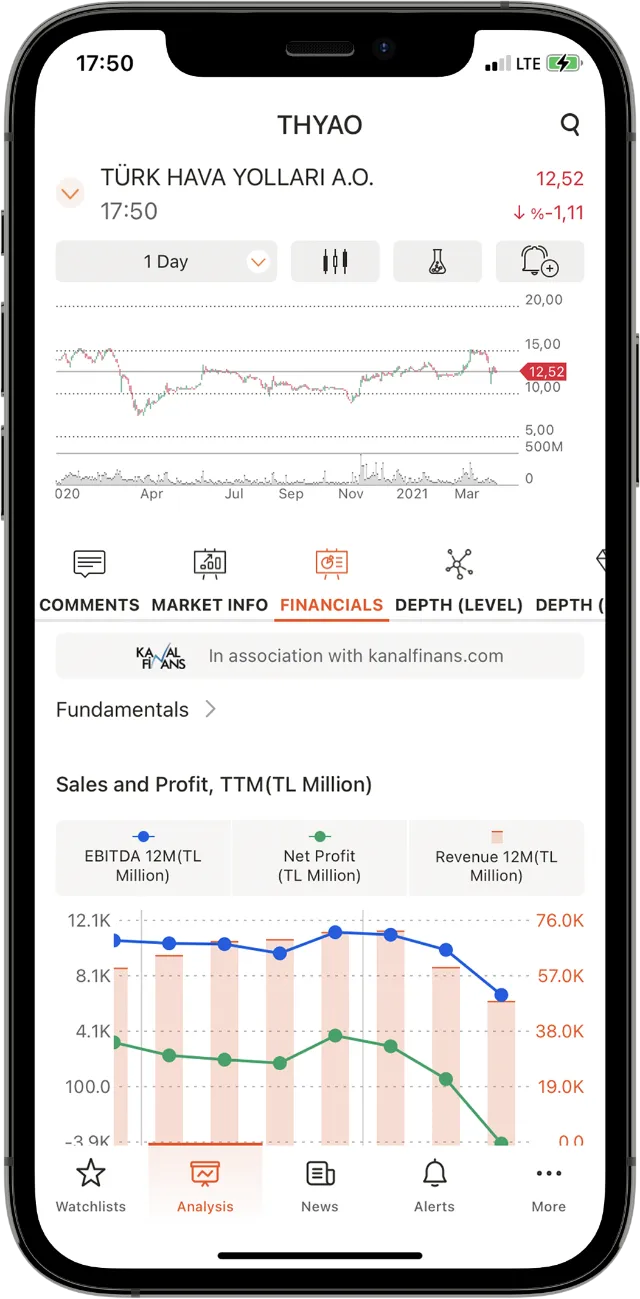Go to the Watchlists tab
Image resolution: width=640 pixels, height=1299 pixels.
91,1187
